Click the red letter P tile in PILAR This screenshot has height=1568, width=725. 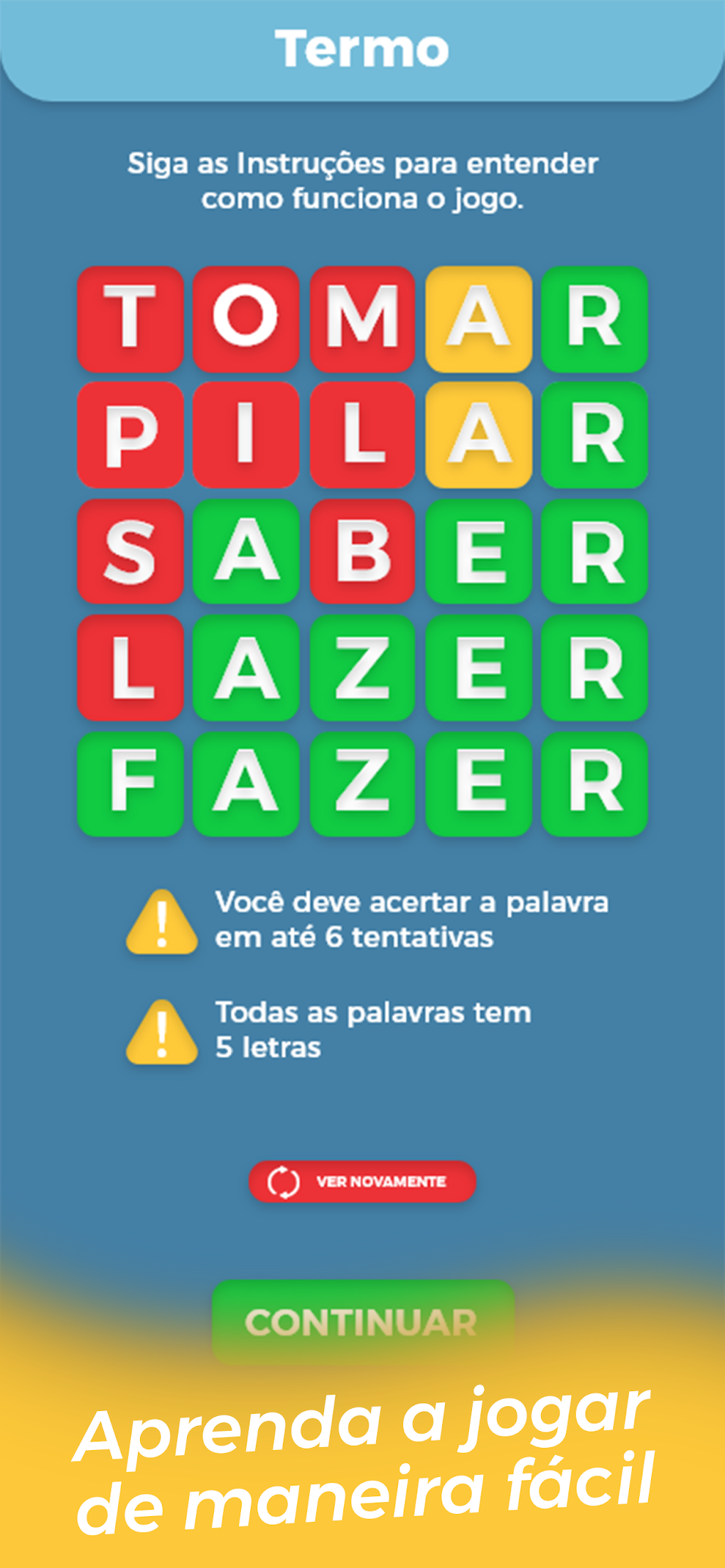pos(130,437)
